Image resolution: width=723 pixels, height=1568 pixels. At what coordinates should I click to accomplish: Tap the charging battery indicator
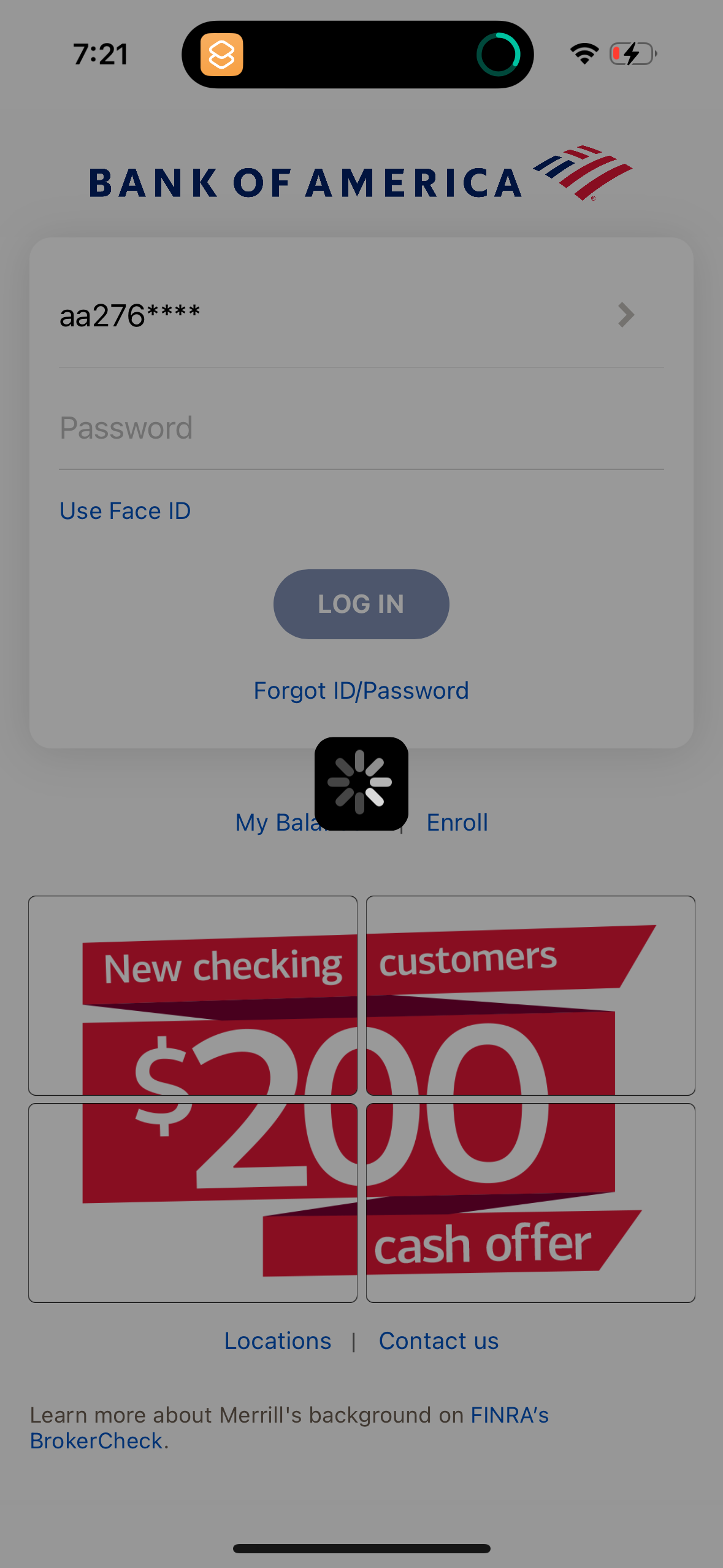click(x=632, y=53)
